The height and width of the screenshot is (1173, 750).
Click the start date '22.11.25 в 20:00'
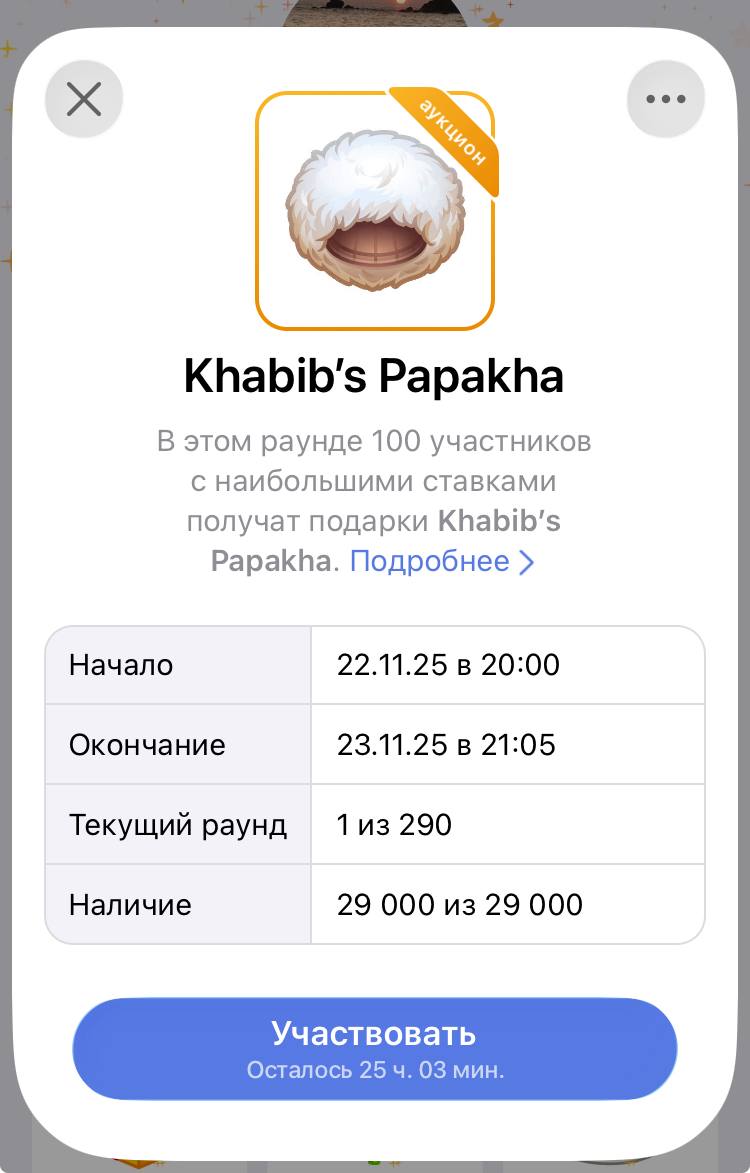pyautogui.click(x=445, y=664)
